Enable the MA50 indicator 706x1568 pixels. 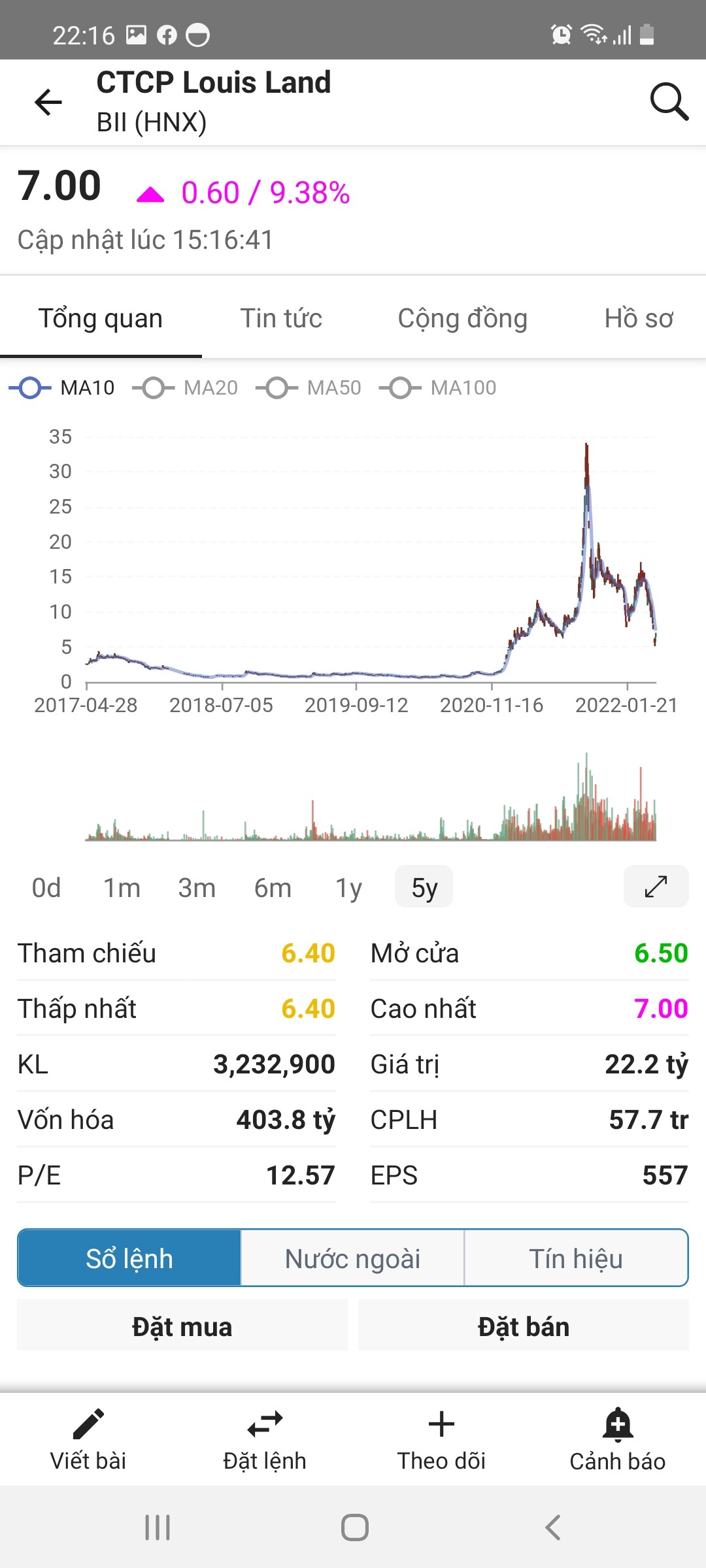pyautogui.click(x=309, y=388)
